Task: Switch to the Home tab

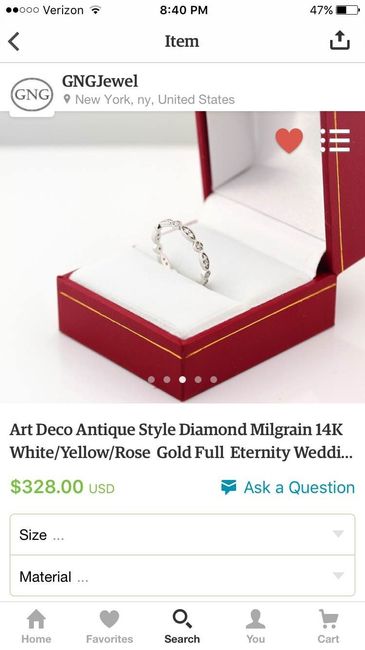Action: [36, 626]
